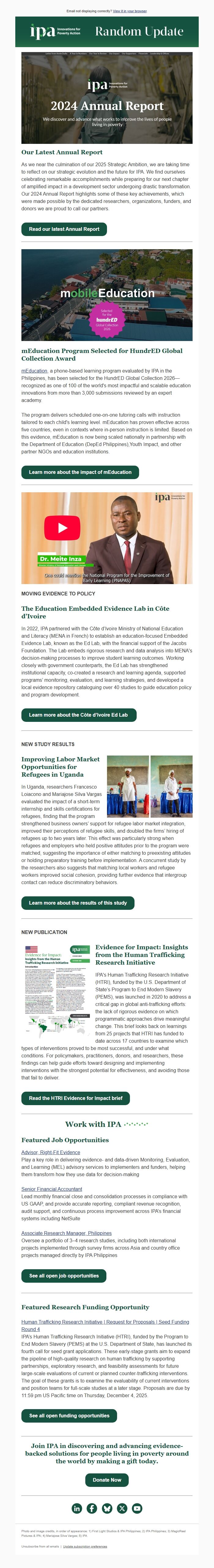The image size is (214, 1568).
Task: Open IPA's Facebook page icon
Action: click(x=92, y=1508)
